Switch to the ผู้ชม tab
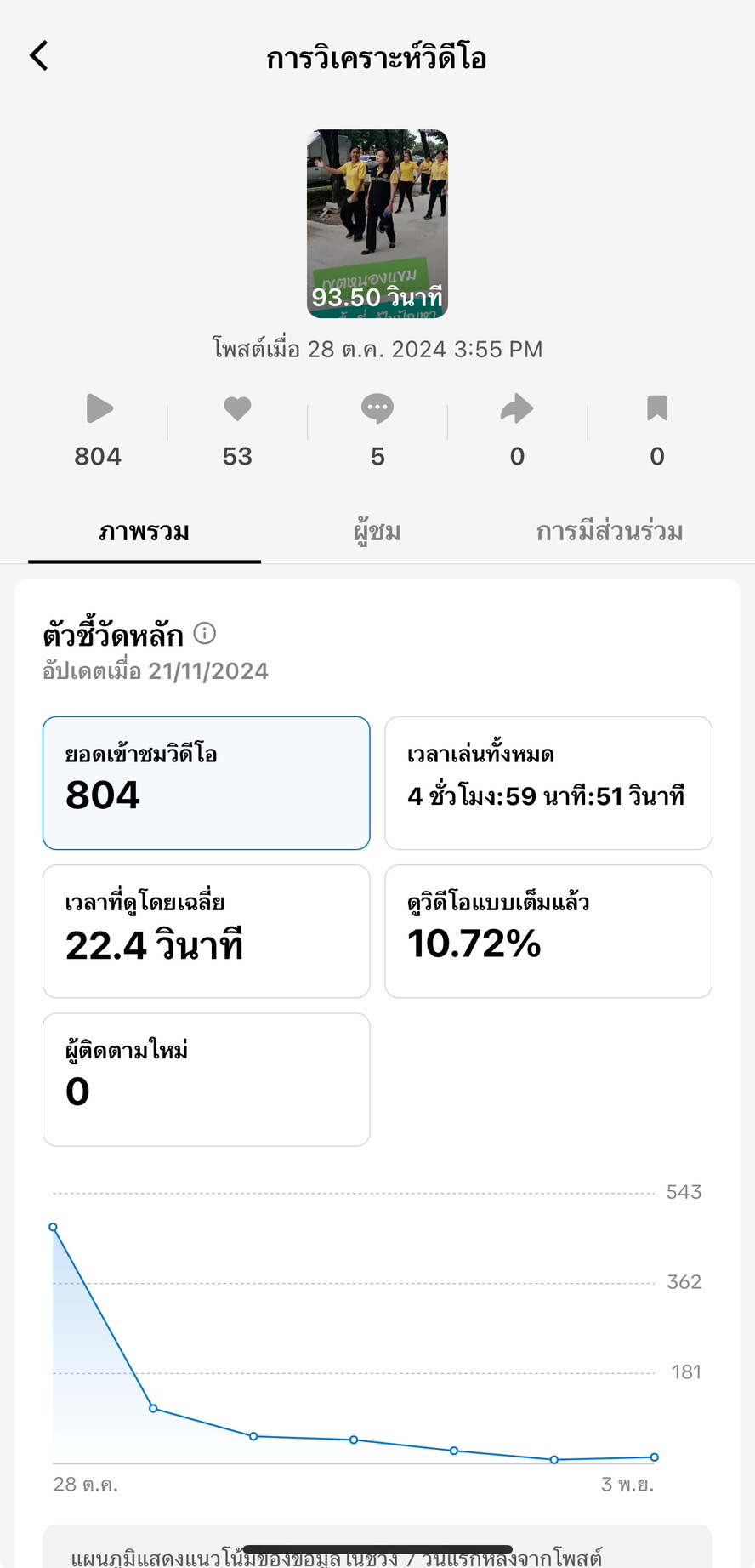The height and width of the screenshot is (1568, 755). (x=377, y=532)
